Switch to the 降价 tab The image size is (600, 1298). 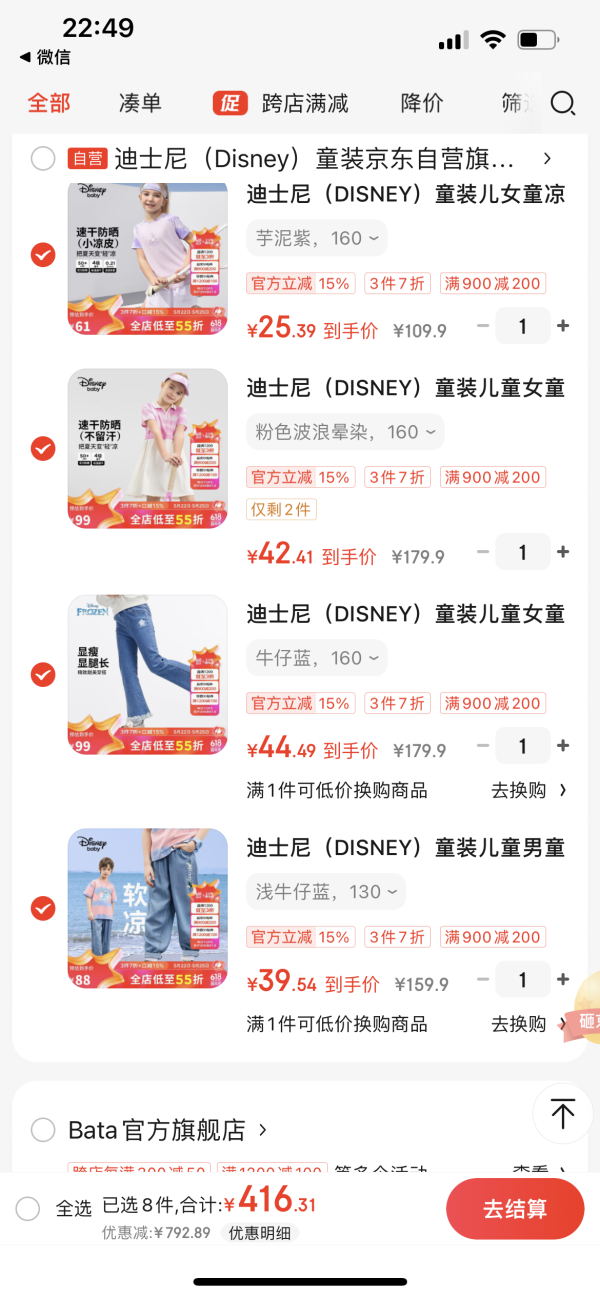[x=422, y=103]
